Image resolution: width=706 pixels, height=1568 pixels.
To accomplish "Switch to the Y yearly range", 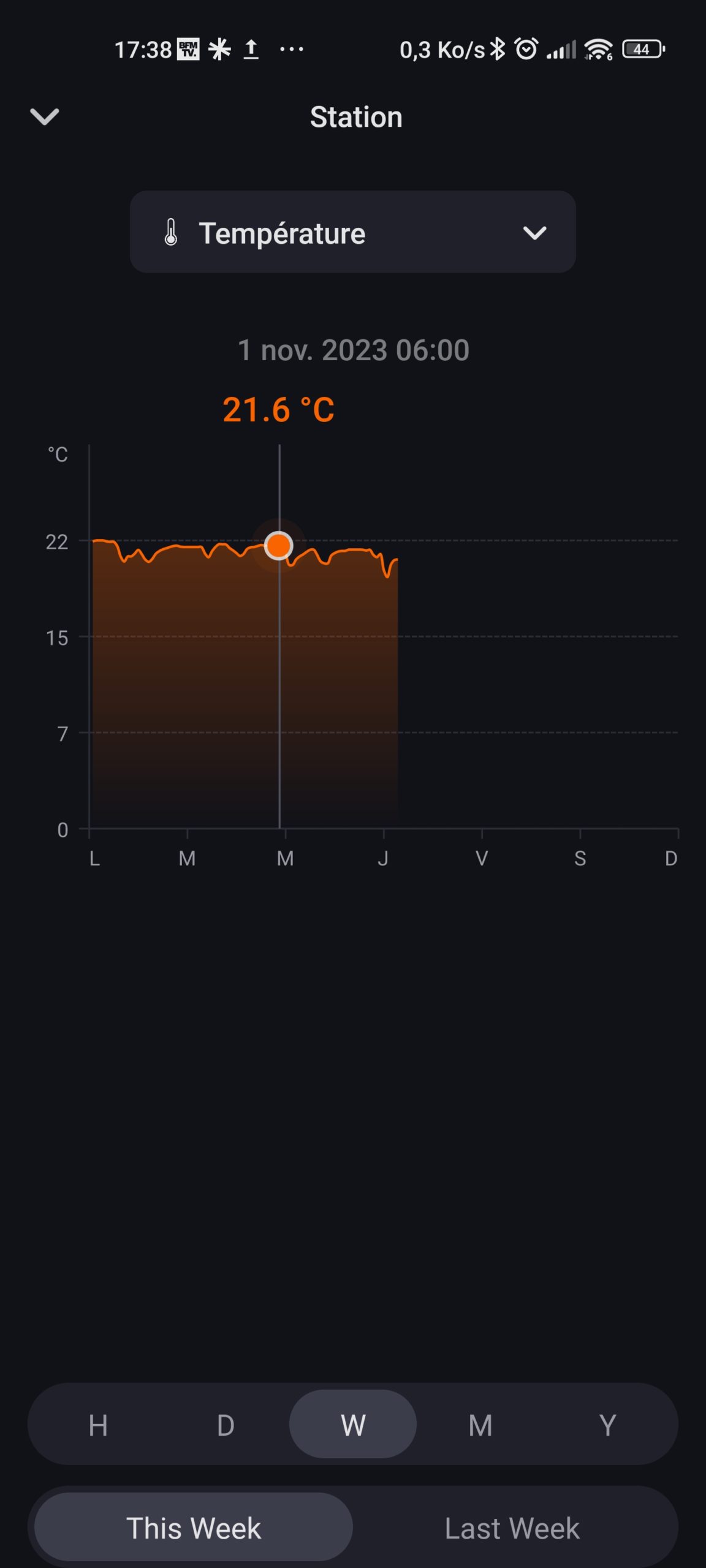I will click(607, 1425).
